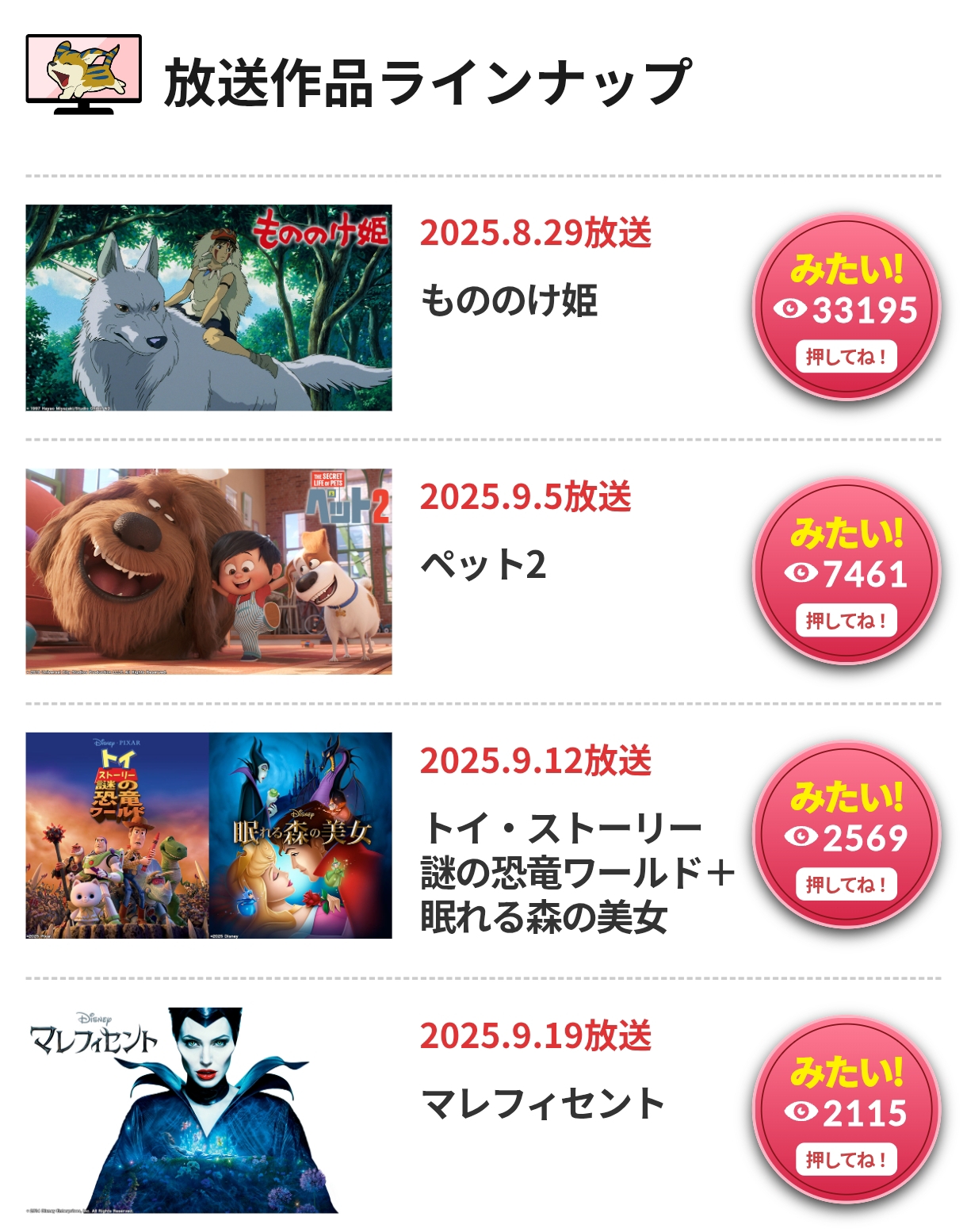Tap the みたい! button for マレフィセント
Screen dimensions: 967x1232
tap(846, 1111)
